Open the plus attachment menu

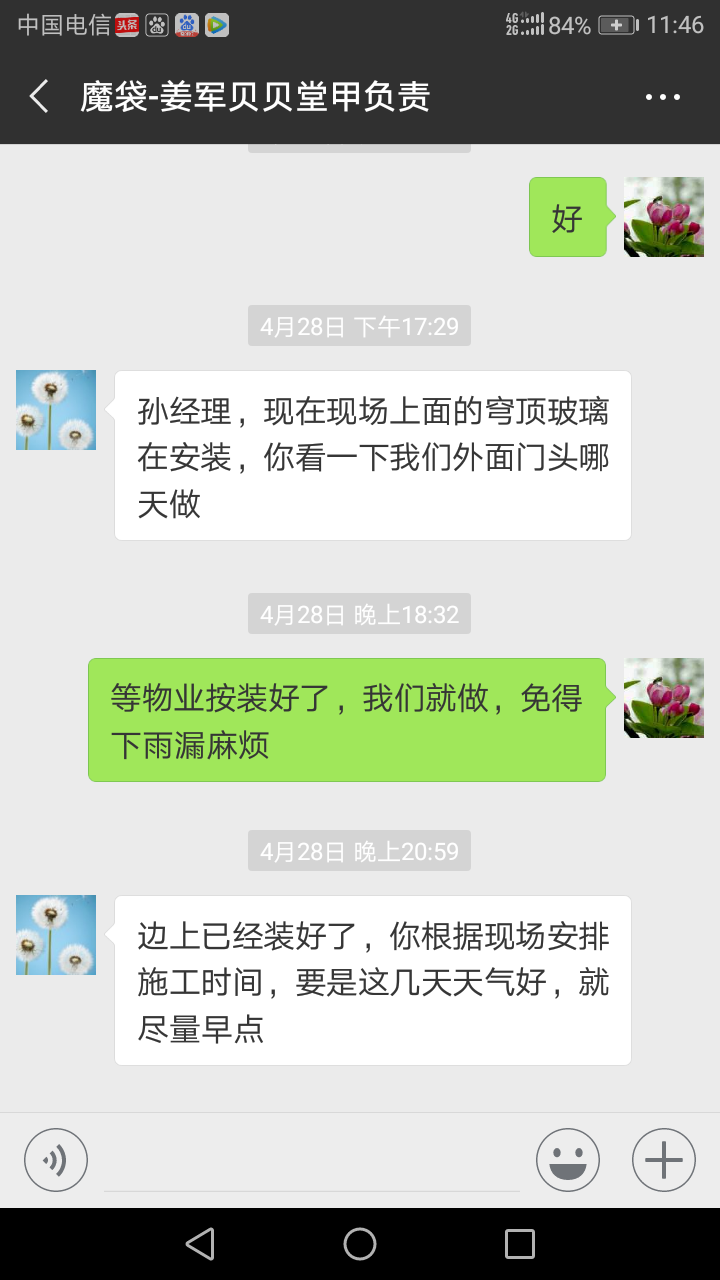[x=663, y=1160]
